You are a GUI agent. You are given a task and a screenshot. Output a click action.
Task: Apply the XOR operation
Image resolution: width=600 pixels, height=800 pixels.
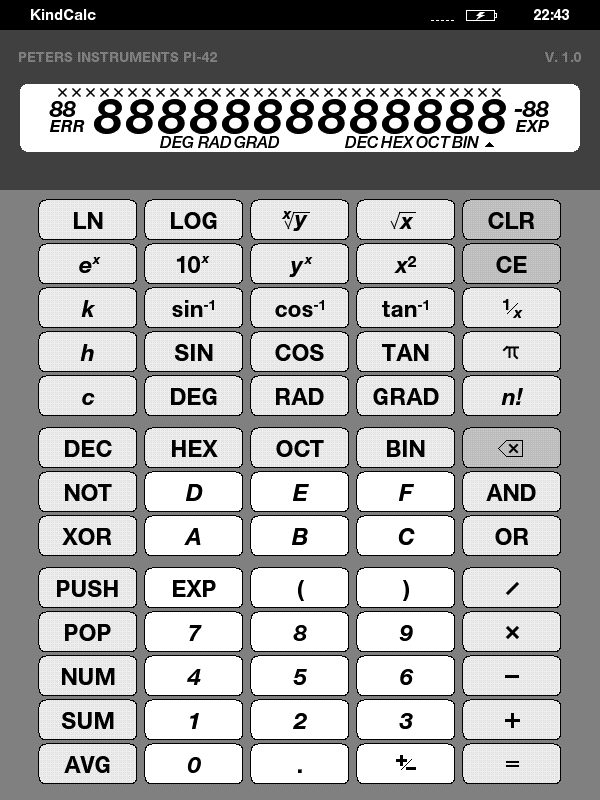tap(88, 537)
